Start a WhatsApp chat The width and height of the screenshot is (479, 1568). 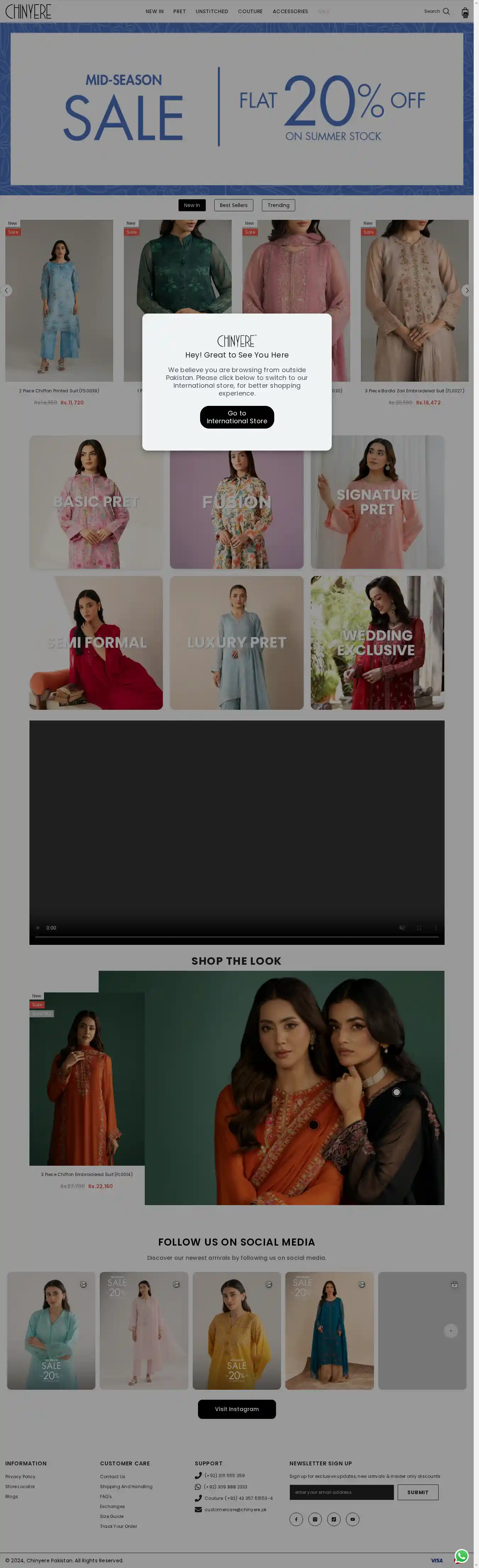pyautogui.click(x=461, y=1556)
